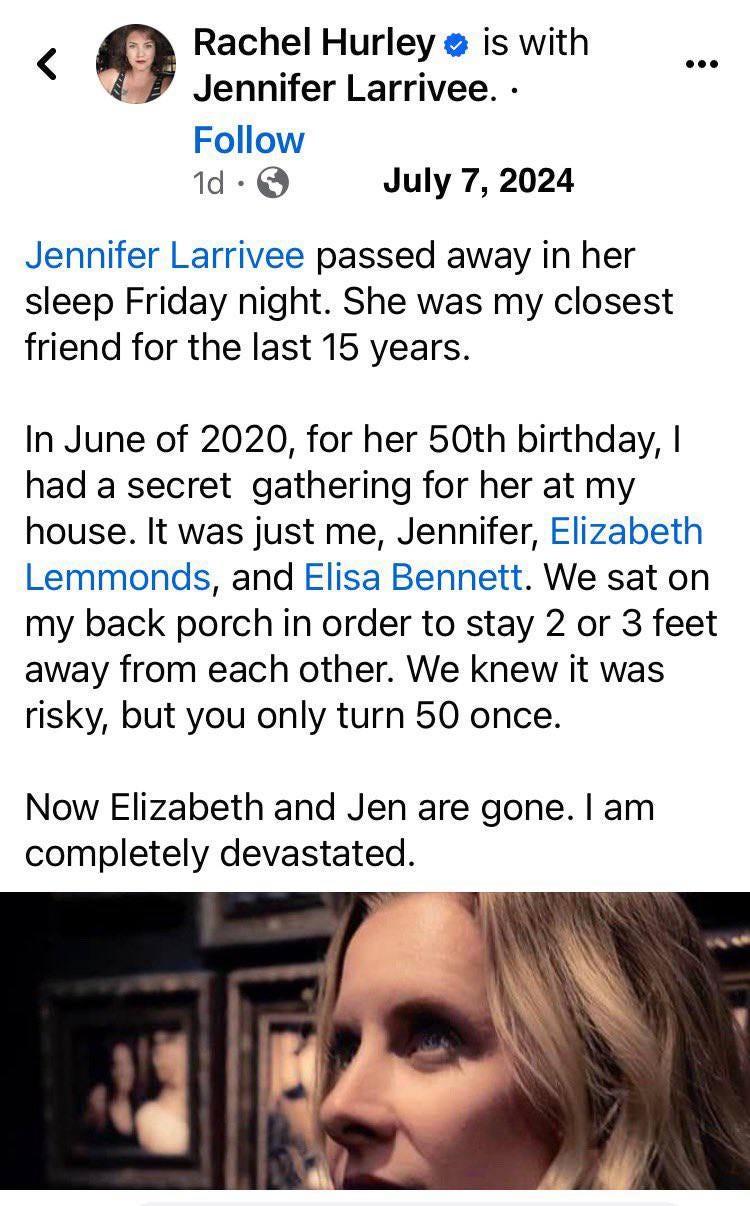
Task: Open Elizabeth Lemmonds tagged profile link
Action: 364,554
